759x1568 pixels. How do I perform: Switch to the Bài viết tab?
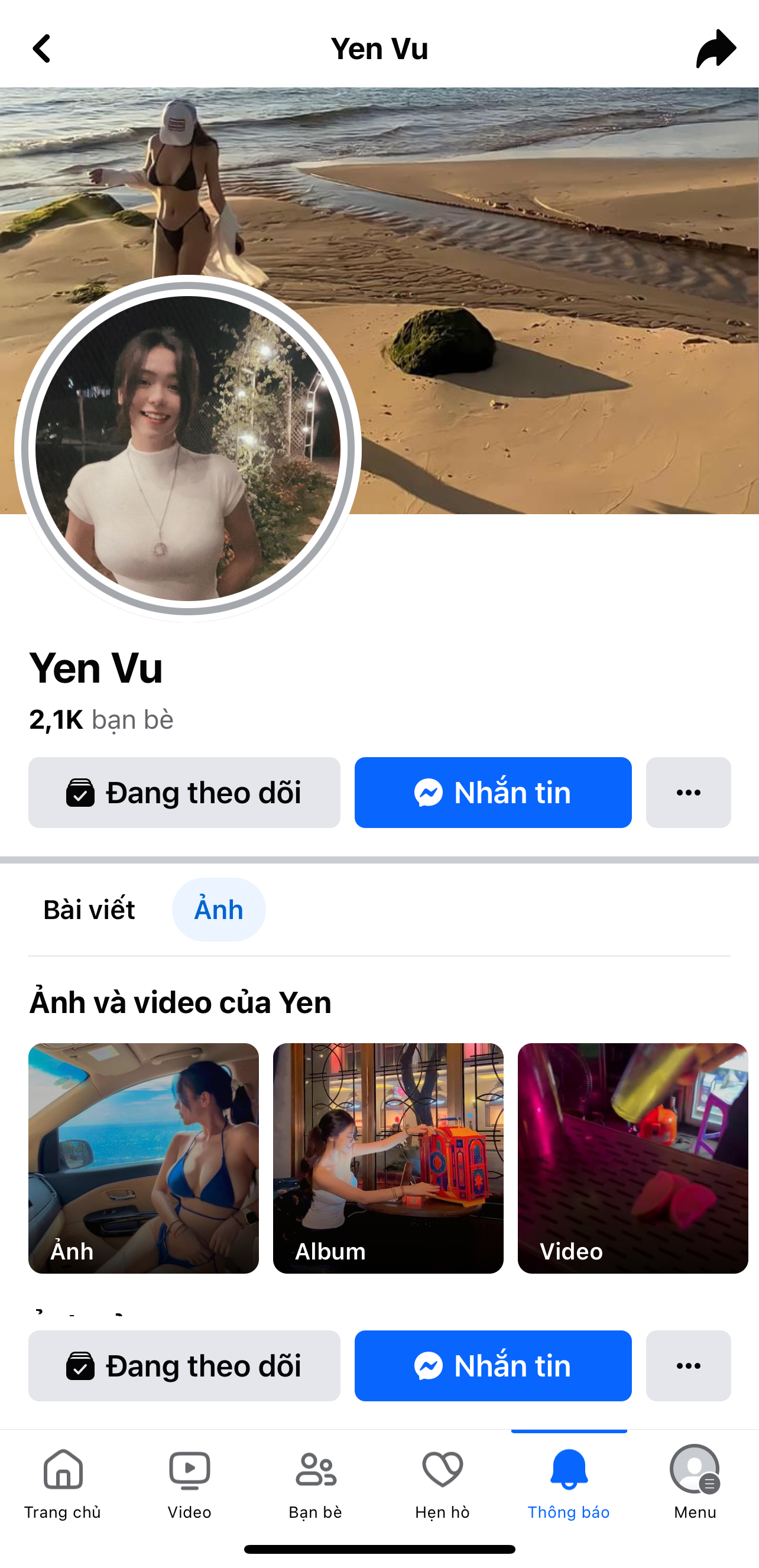[89, 910]
